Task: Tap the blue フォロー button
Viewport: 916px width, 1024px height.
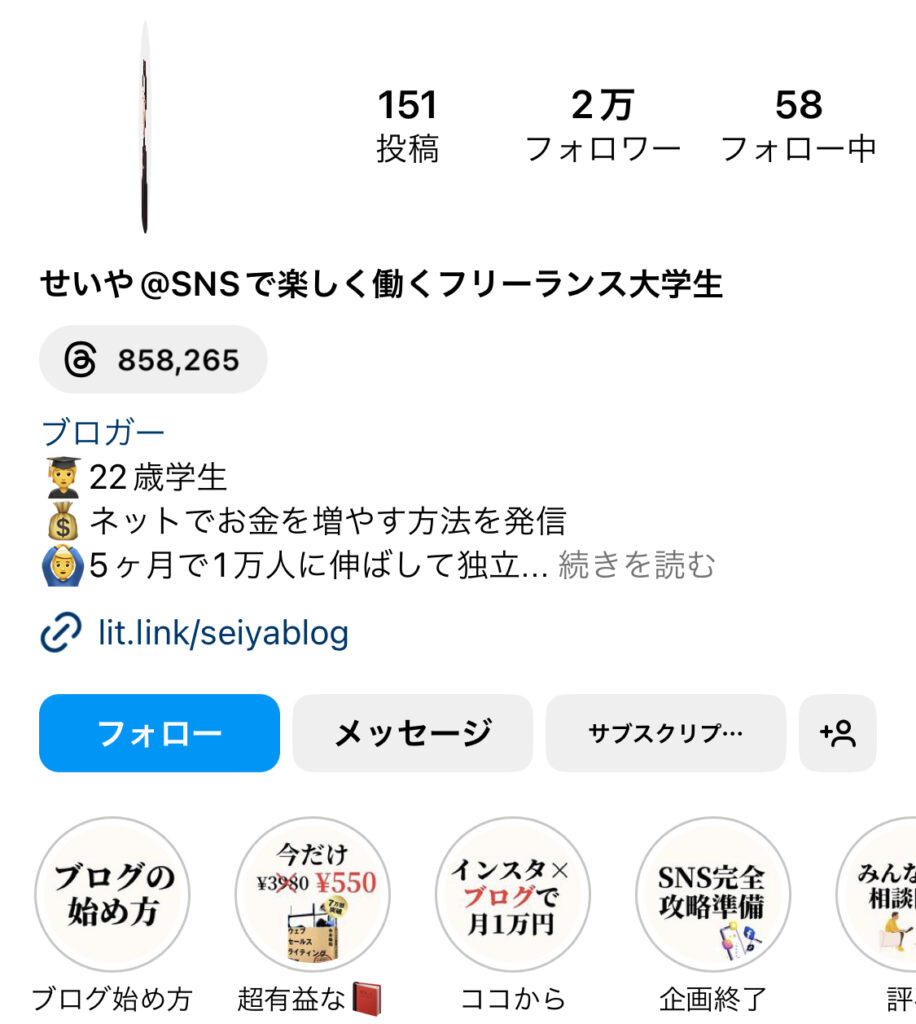Action: 159,733
